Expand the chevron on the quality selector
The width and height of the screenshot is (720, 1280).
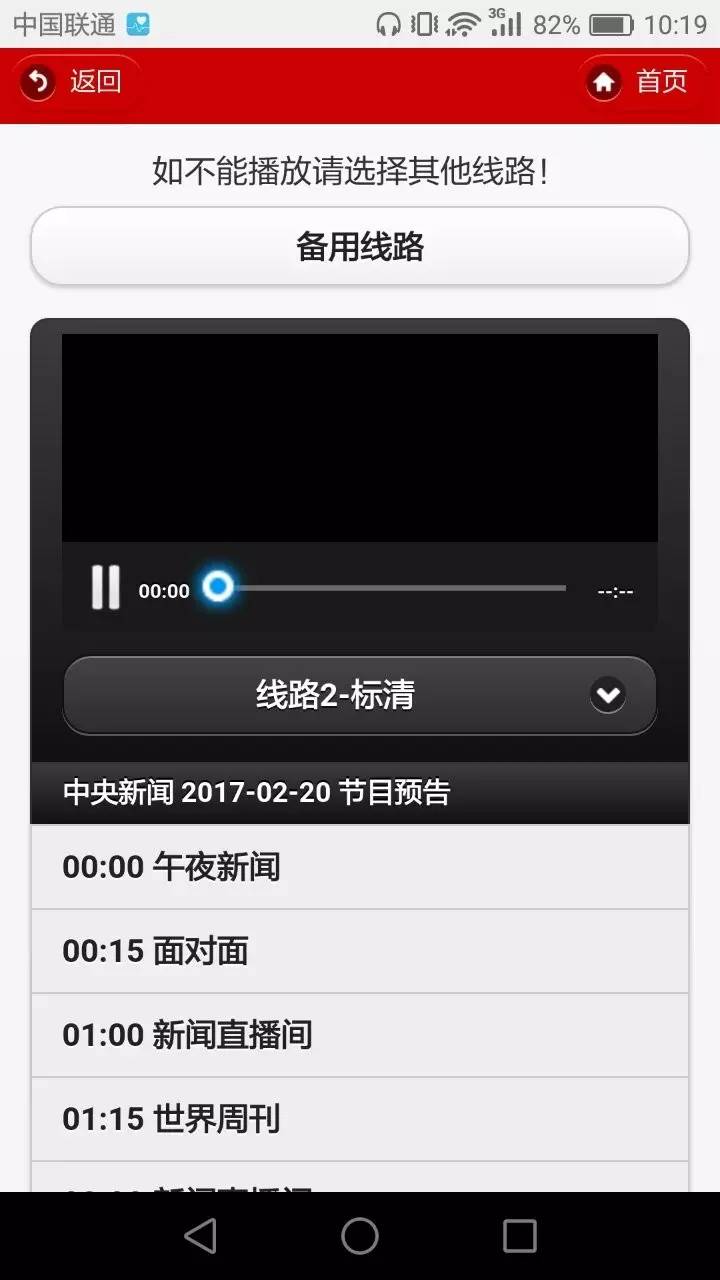[607, 694]
